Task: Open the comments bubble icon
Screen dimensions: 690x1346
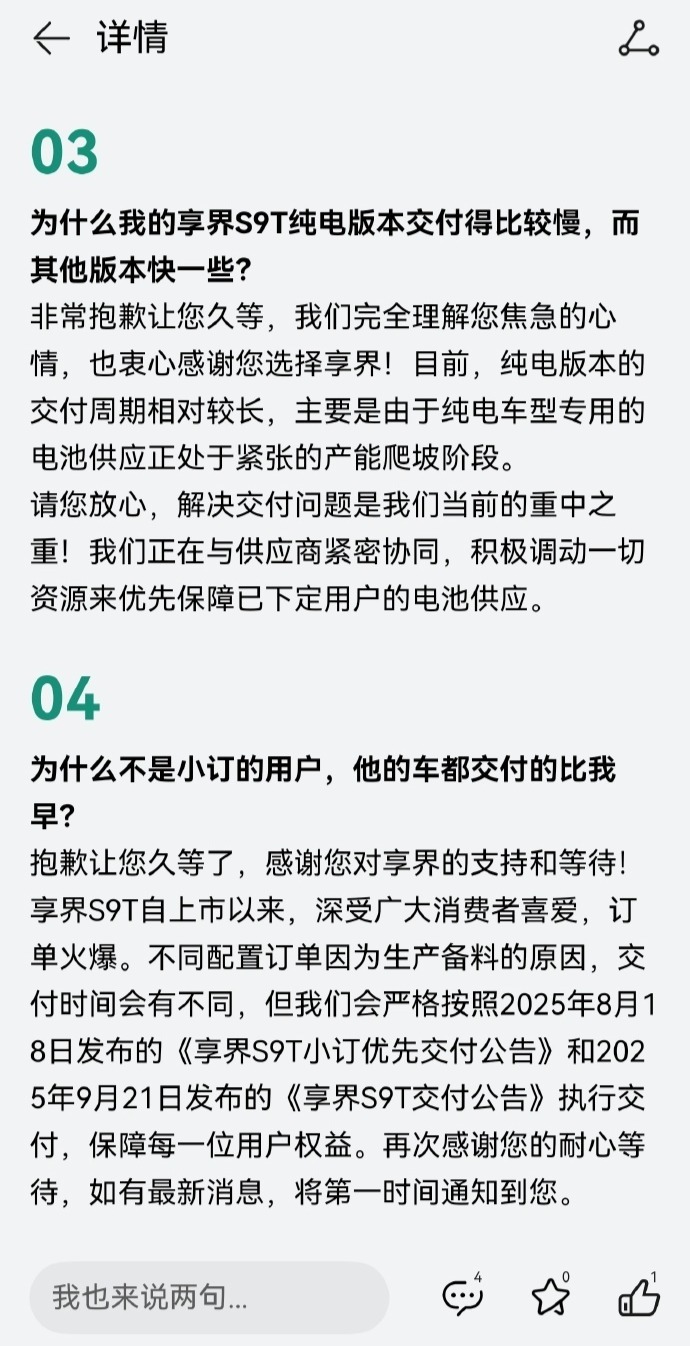Action: pos(462,1297)
